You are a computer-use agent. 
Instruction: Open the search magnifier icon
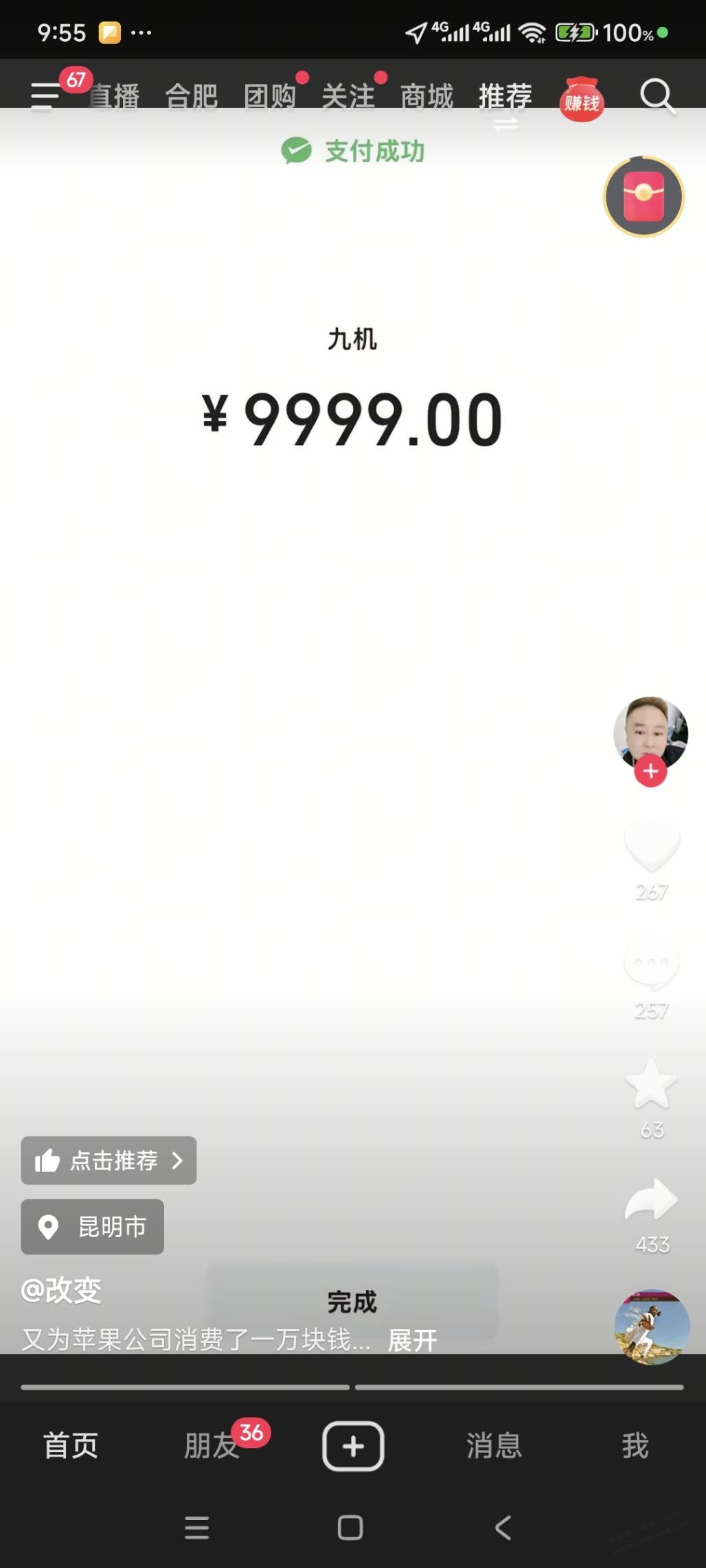pos(657,96)
